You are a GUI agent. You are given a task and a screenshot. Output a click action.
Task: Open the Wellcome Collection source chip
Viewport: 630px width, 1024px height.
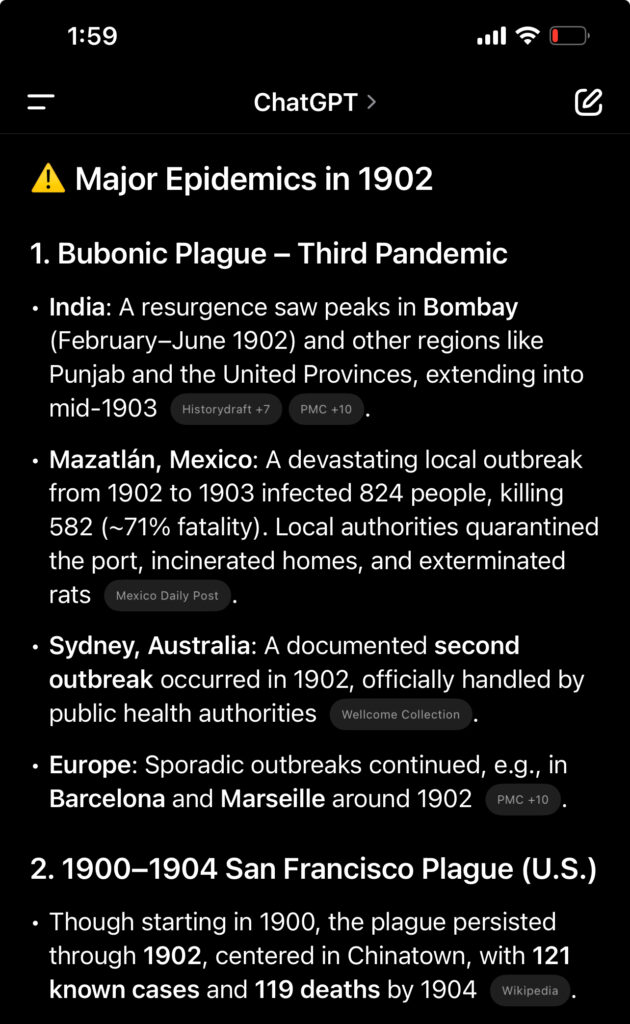coord(400,714)
